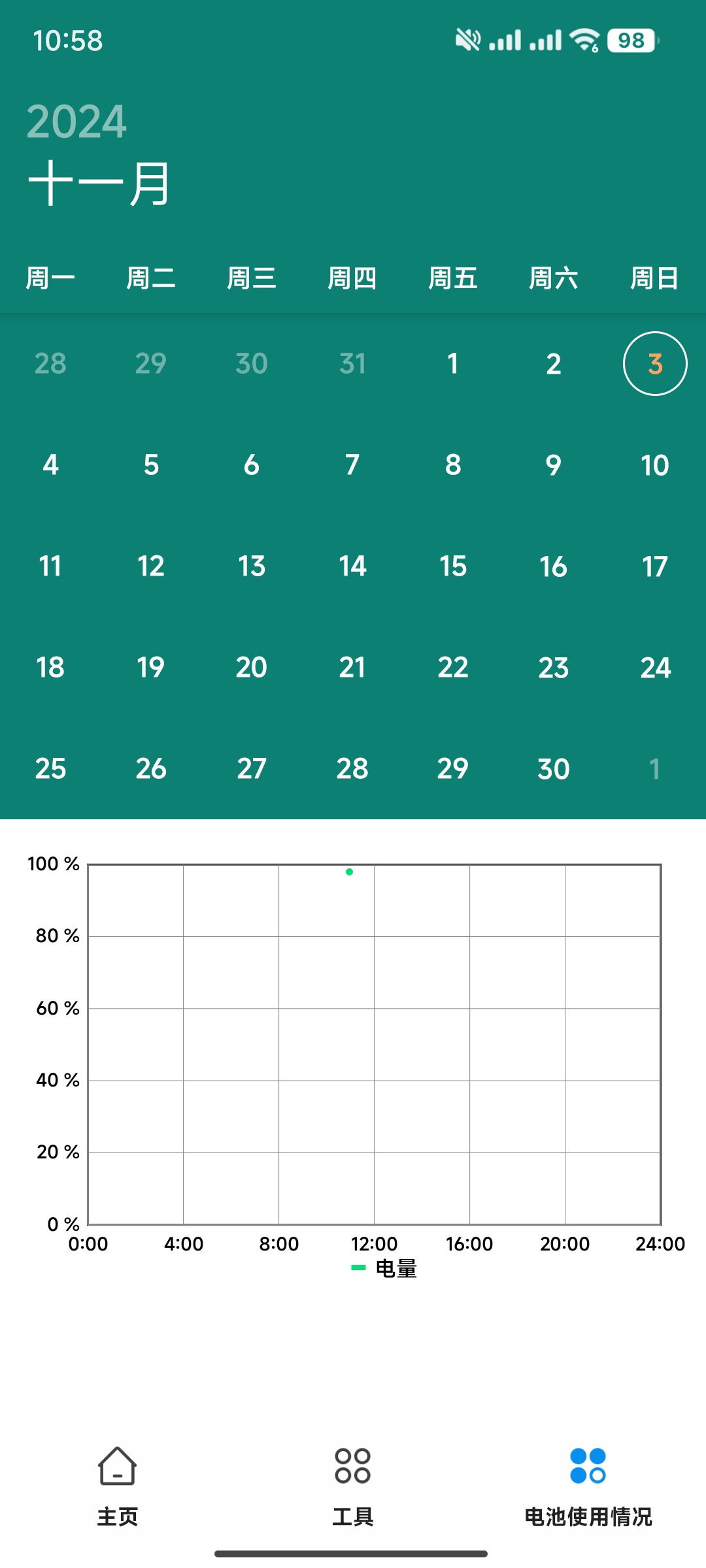Select the greyed-out October 31 date
The image size is (706, 1568).
point(352,364)
